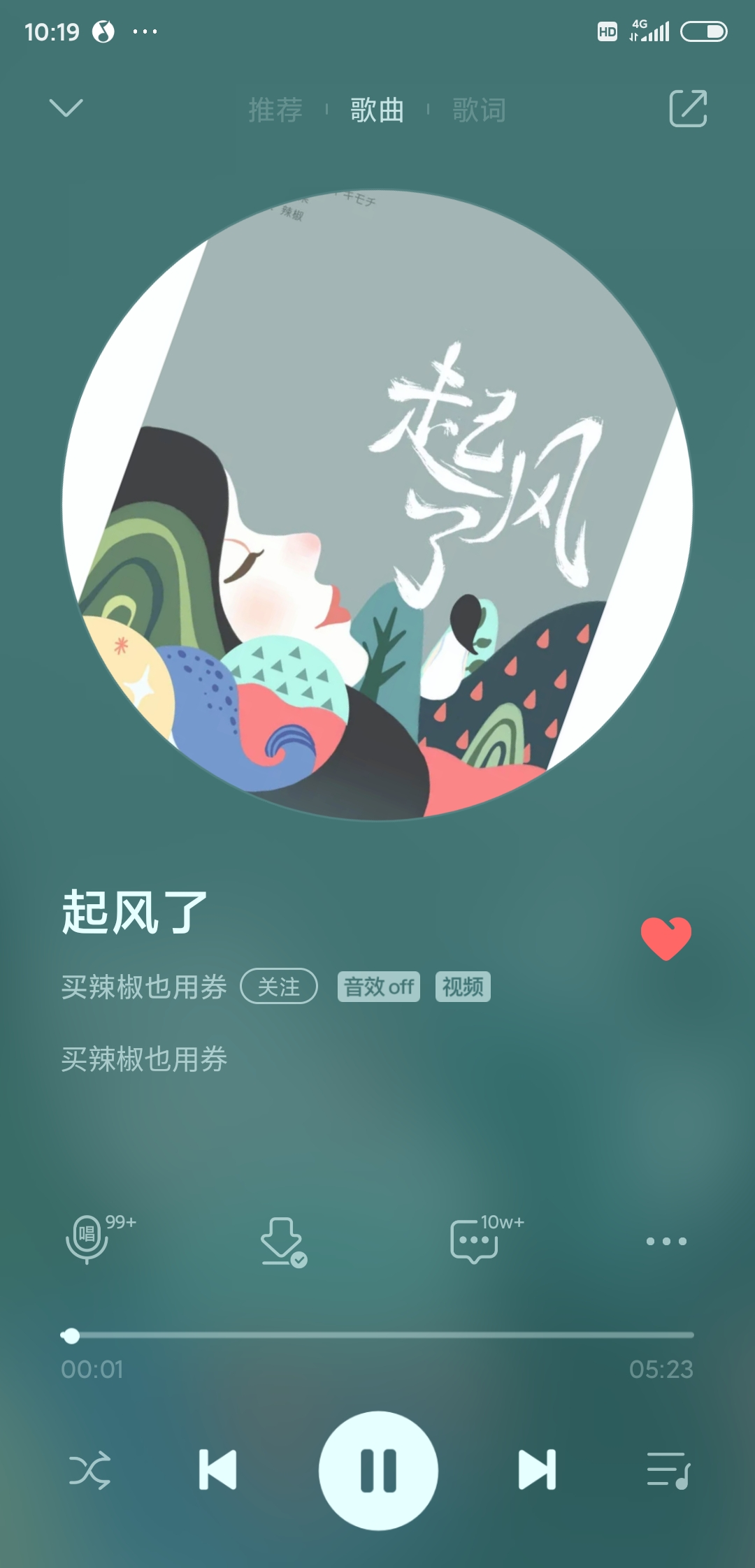Pause the song
Screen dimensions: 755x1568
[x=378, y=1471]
